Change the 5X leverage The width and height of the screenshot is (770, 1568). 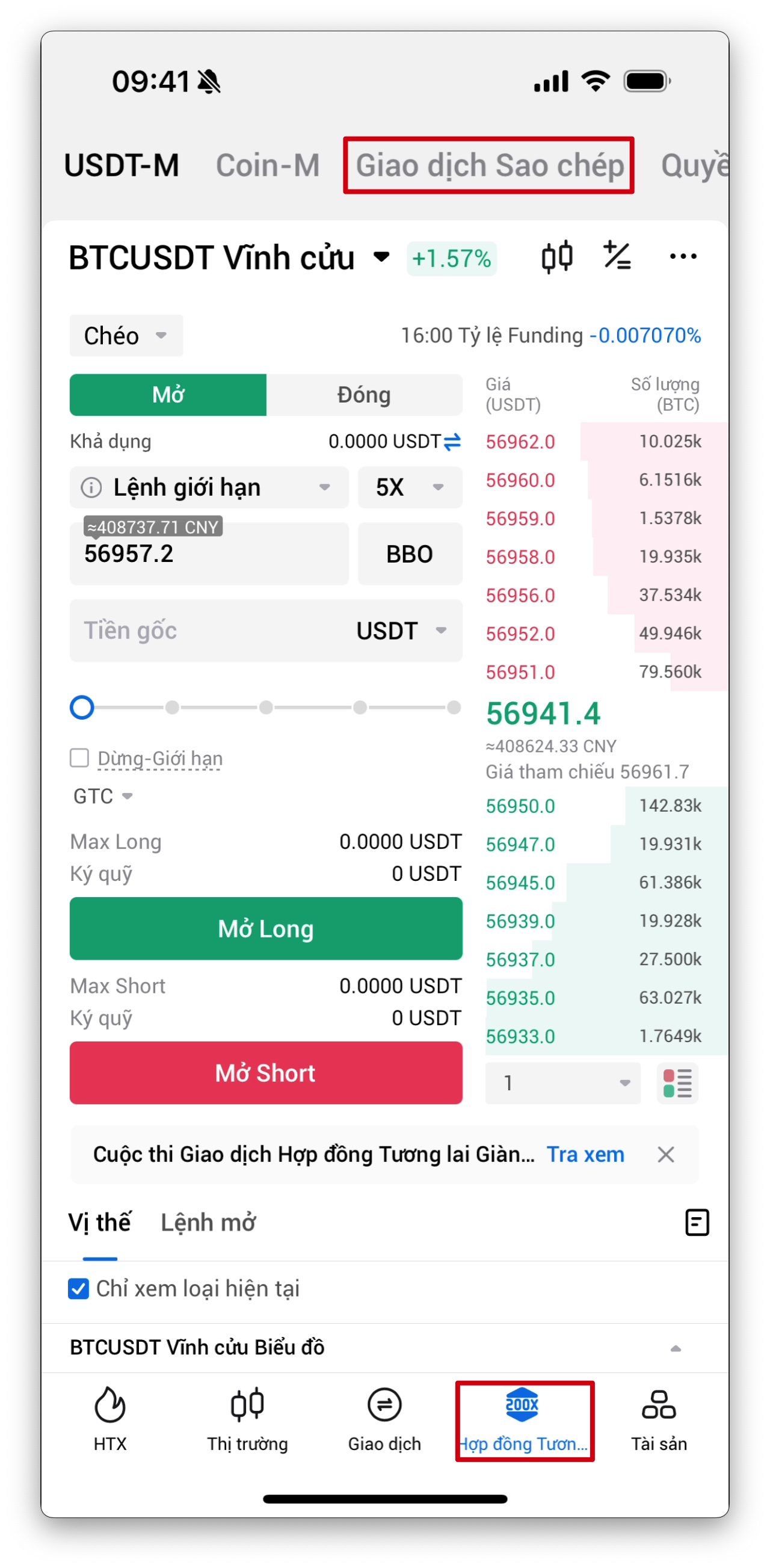[x=409, y=487]
